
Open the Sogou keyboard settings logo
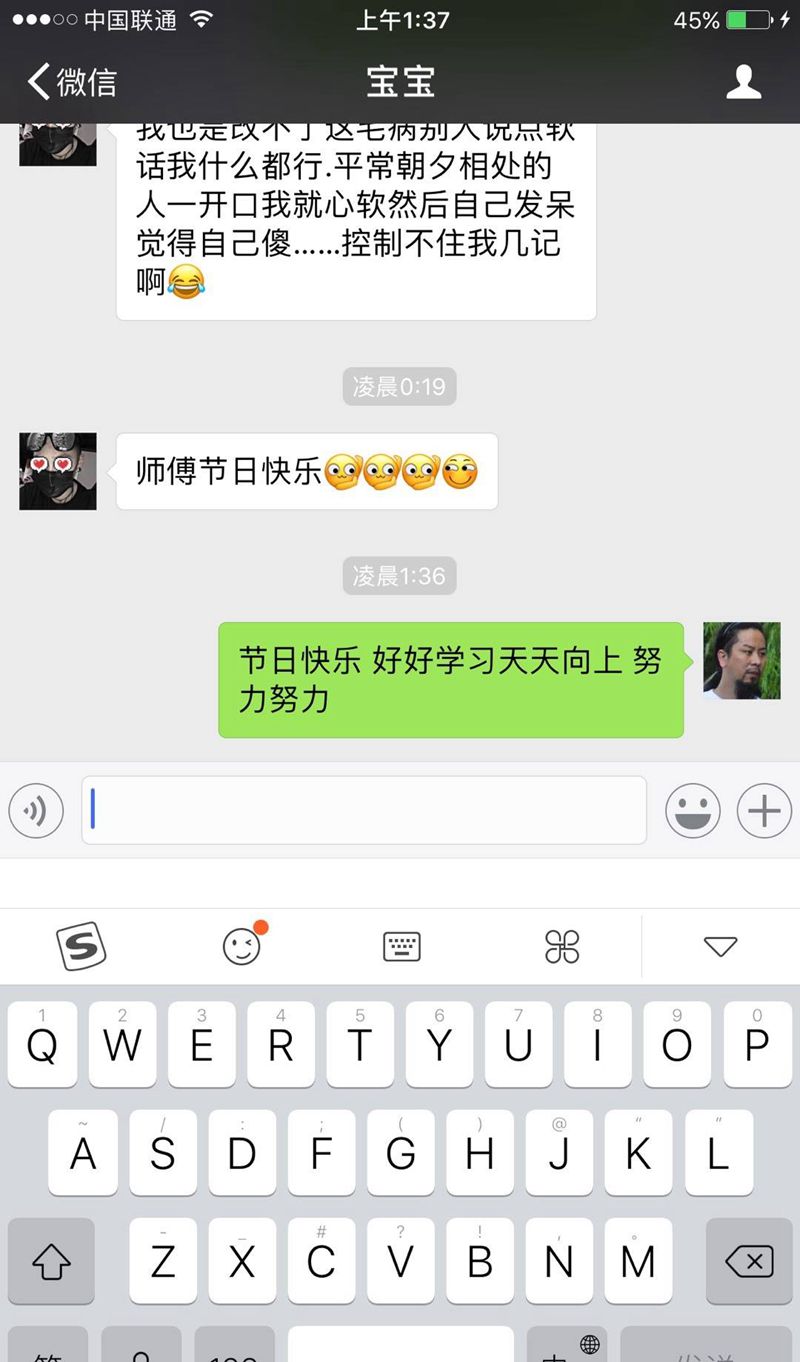(80, 946)
